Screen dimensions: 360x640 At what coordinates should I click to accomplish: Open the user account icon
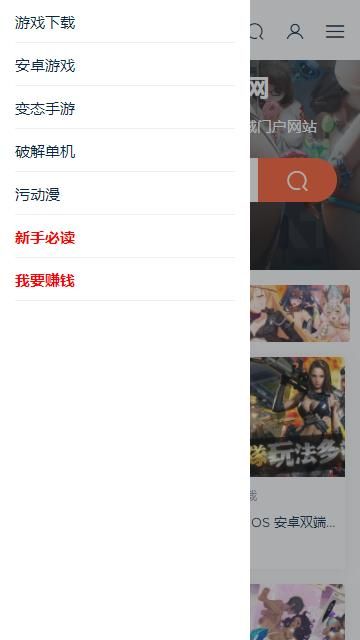(x=295, y=31)
